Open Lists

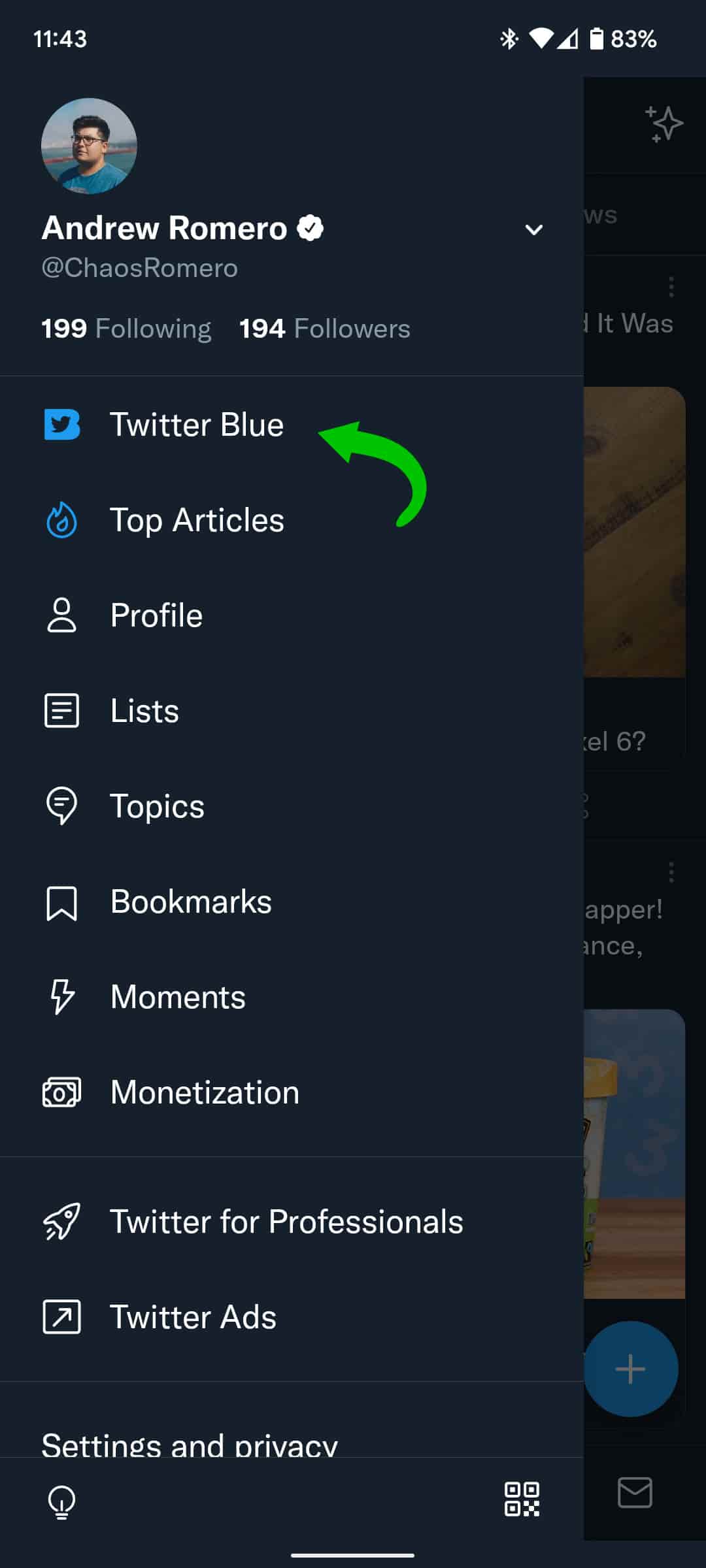[144, 711]
